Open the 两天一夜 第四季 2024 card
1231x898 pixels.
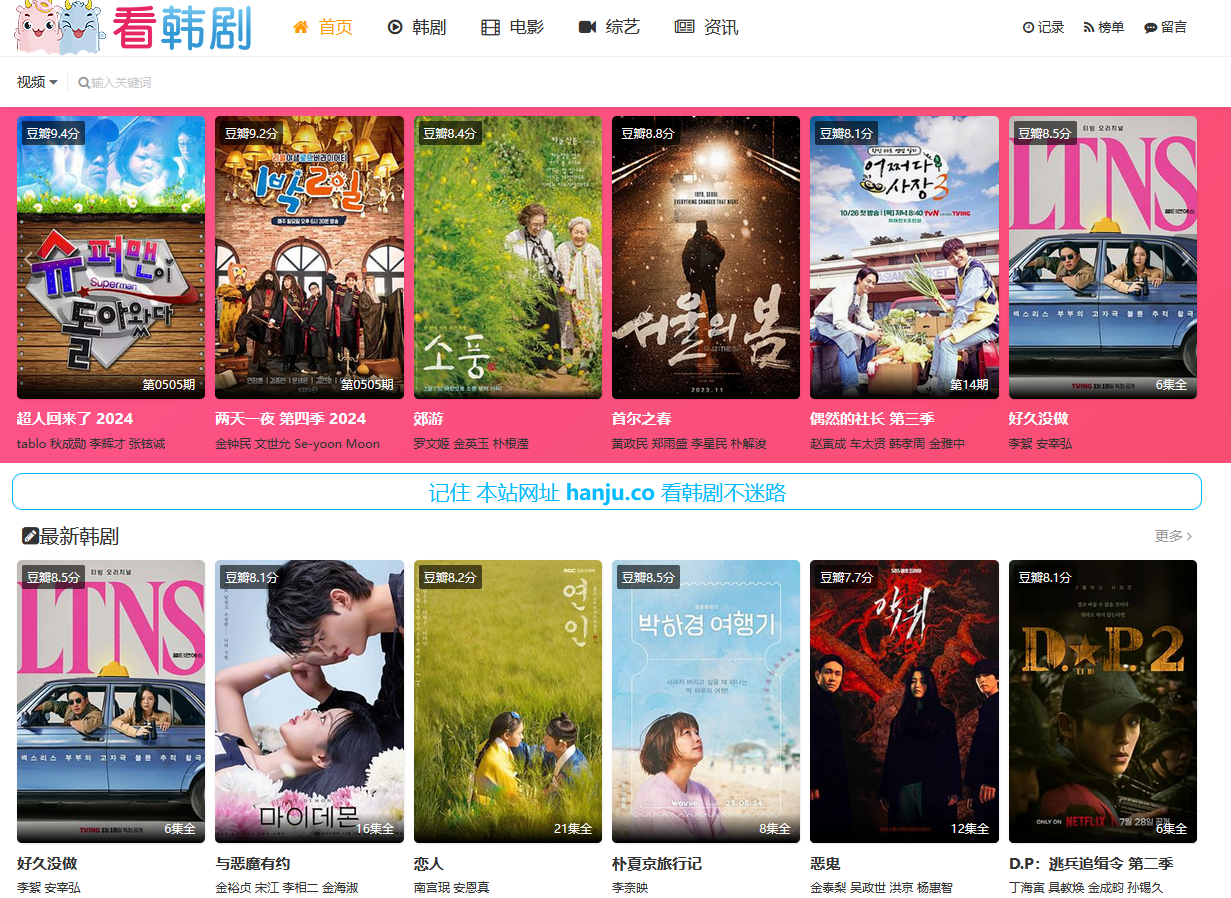pos(309,257)
